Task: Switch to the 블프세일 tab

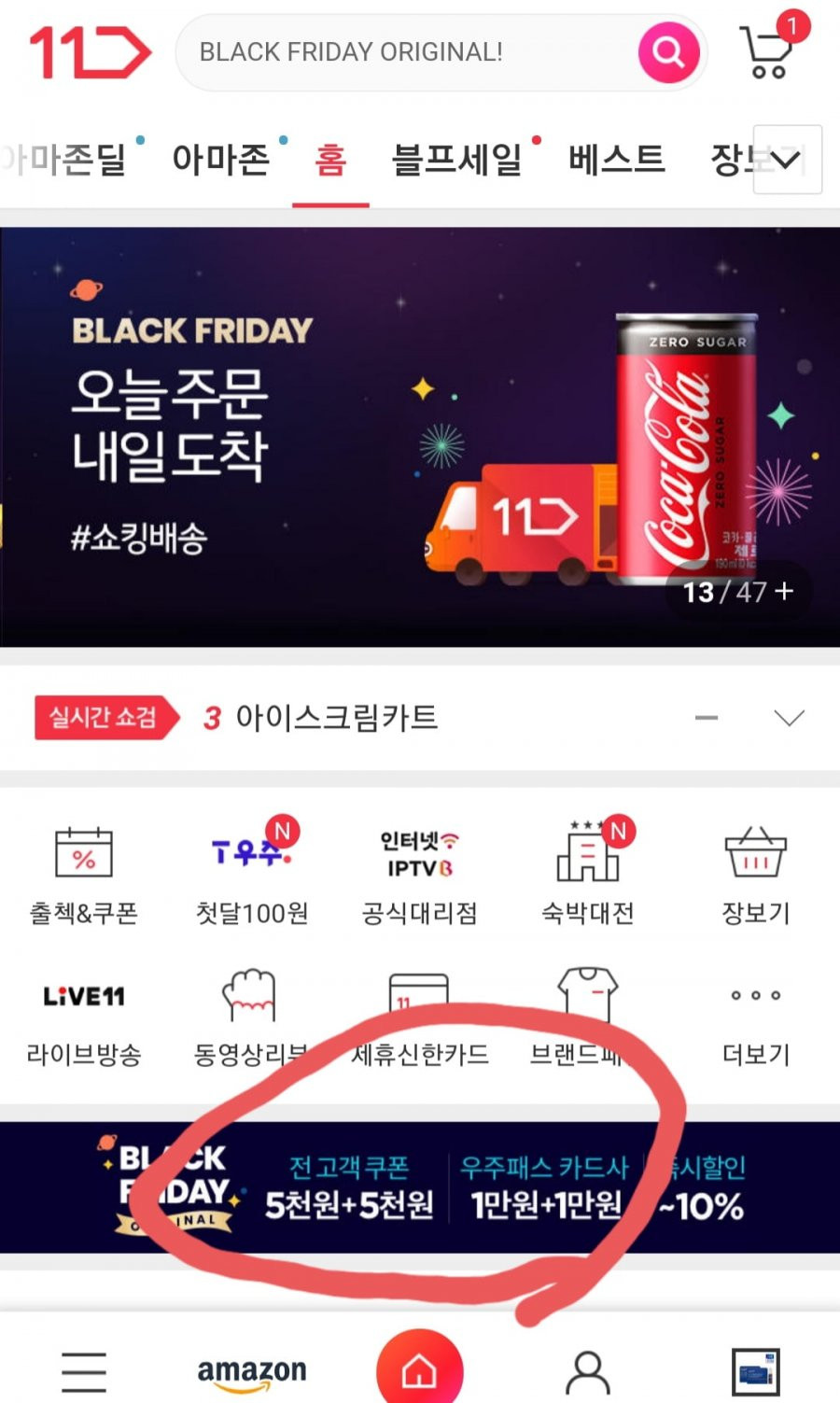Action: click(x=457, y=160)
